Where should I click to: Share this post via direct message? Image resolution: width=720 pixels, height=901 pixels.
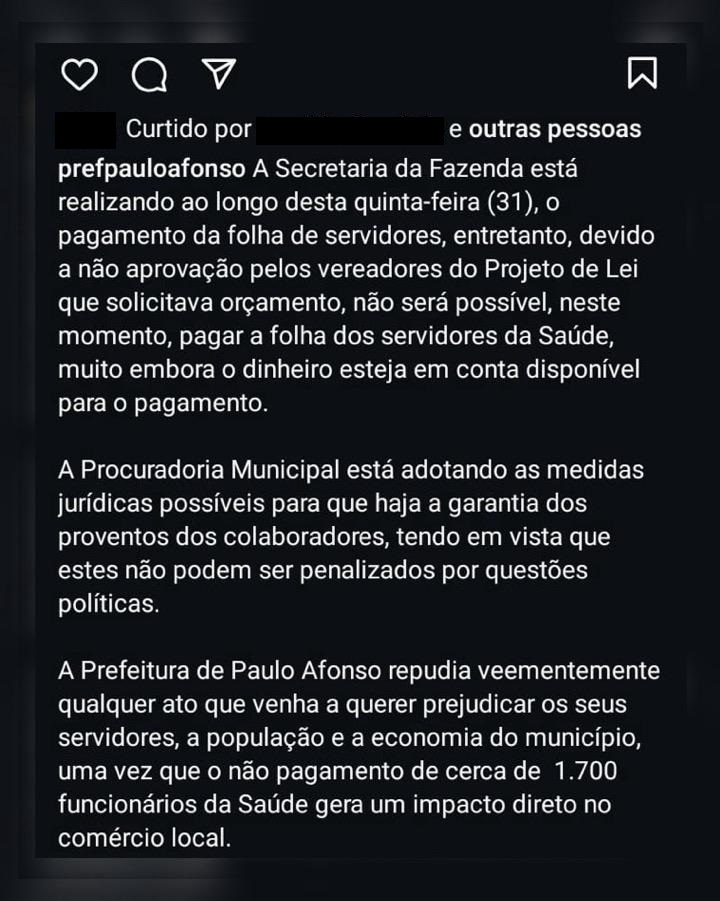coord(217,73)
